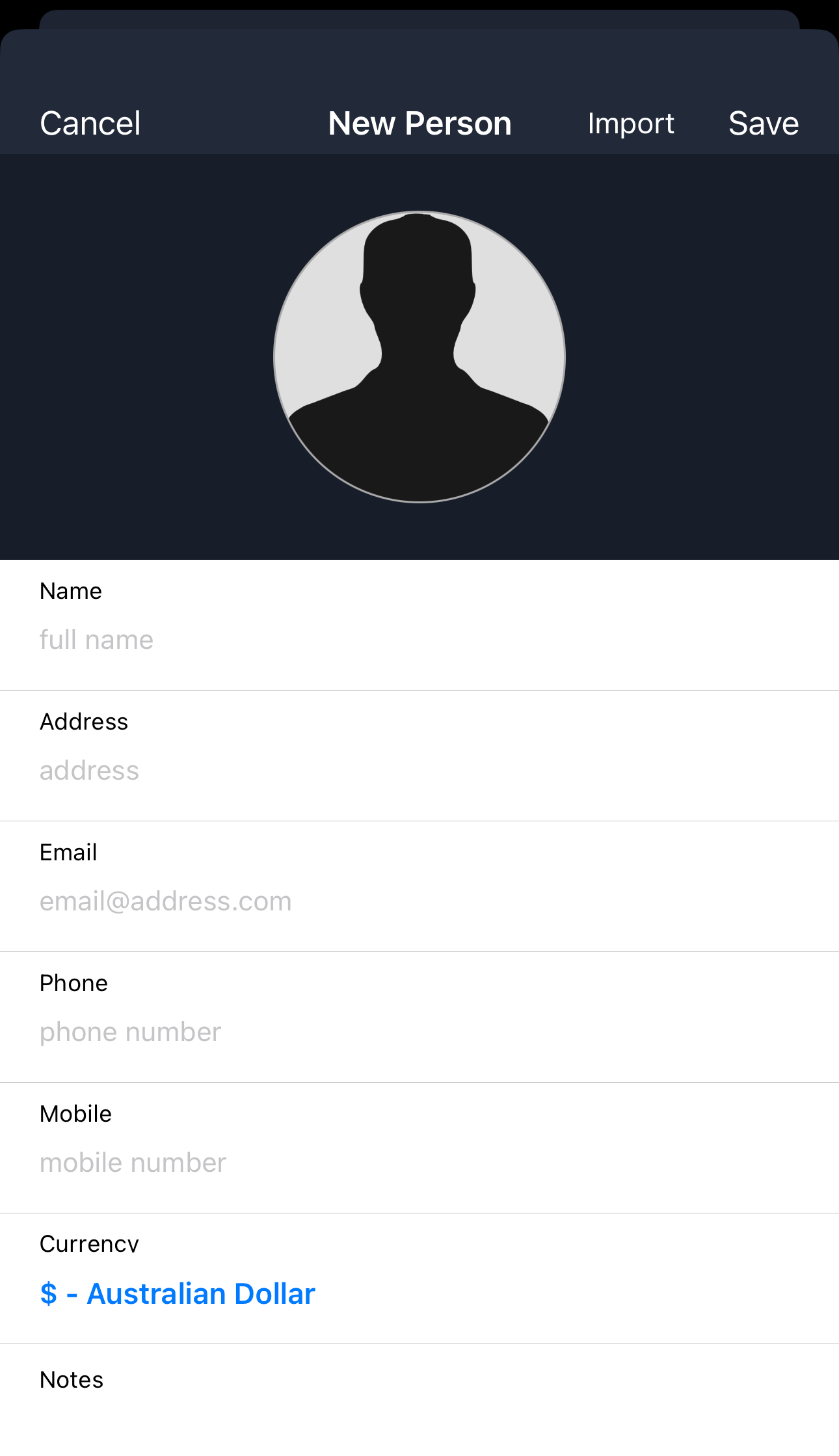Screen dimensions: 839x1456
Task: Focus the full name field
Action: tap(419, 640)
